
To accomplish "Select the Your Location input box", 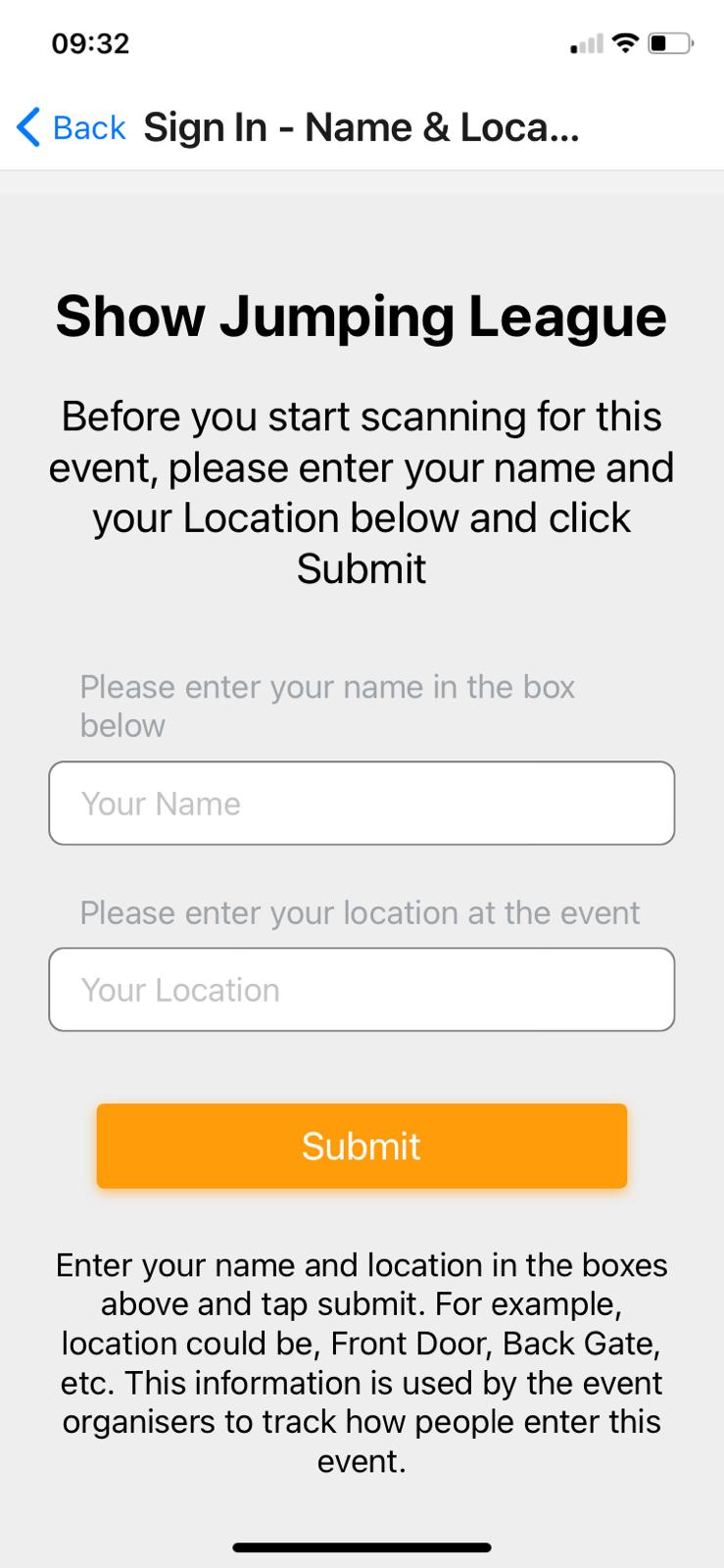I will tap(362, 990).
